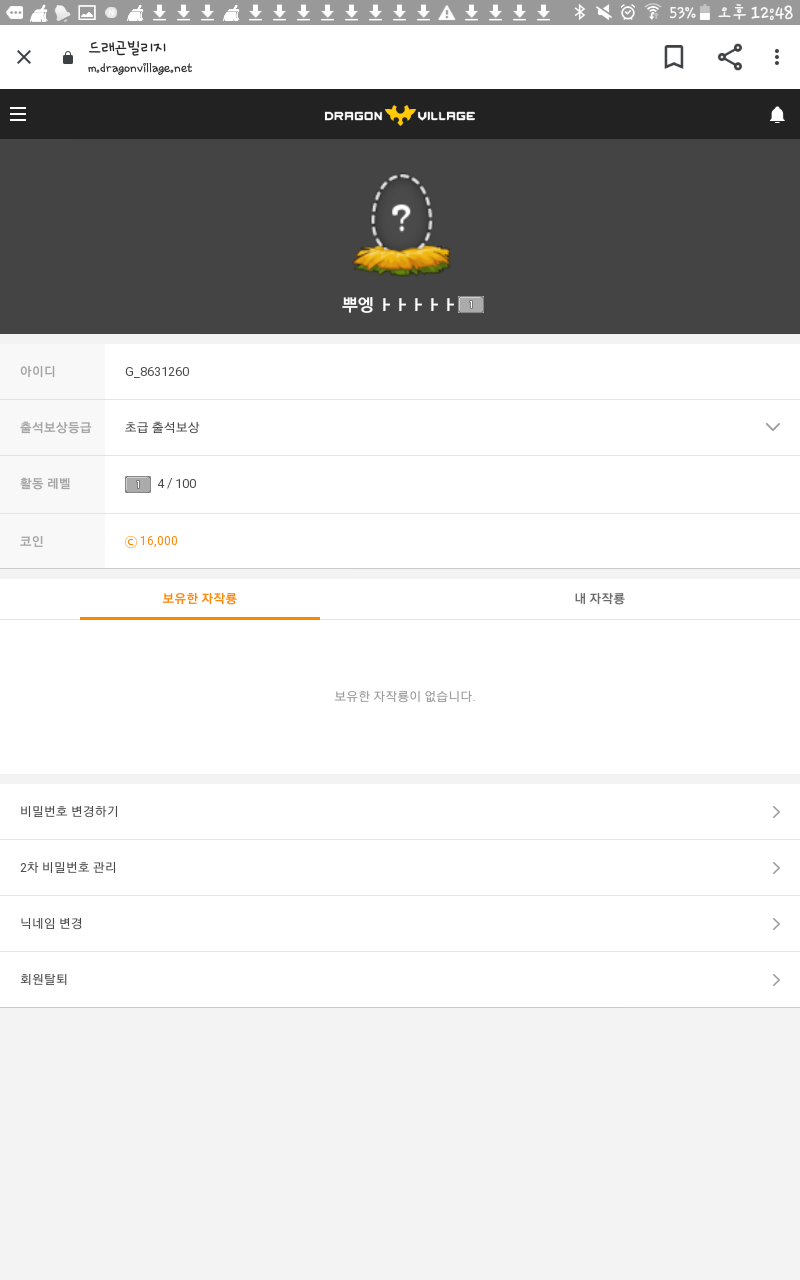Open 닉네임 변경
The height and width of the screenshot is (1280, 800).
tap(400, 923)
